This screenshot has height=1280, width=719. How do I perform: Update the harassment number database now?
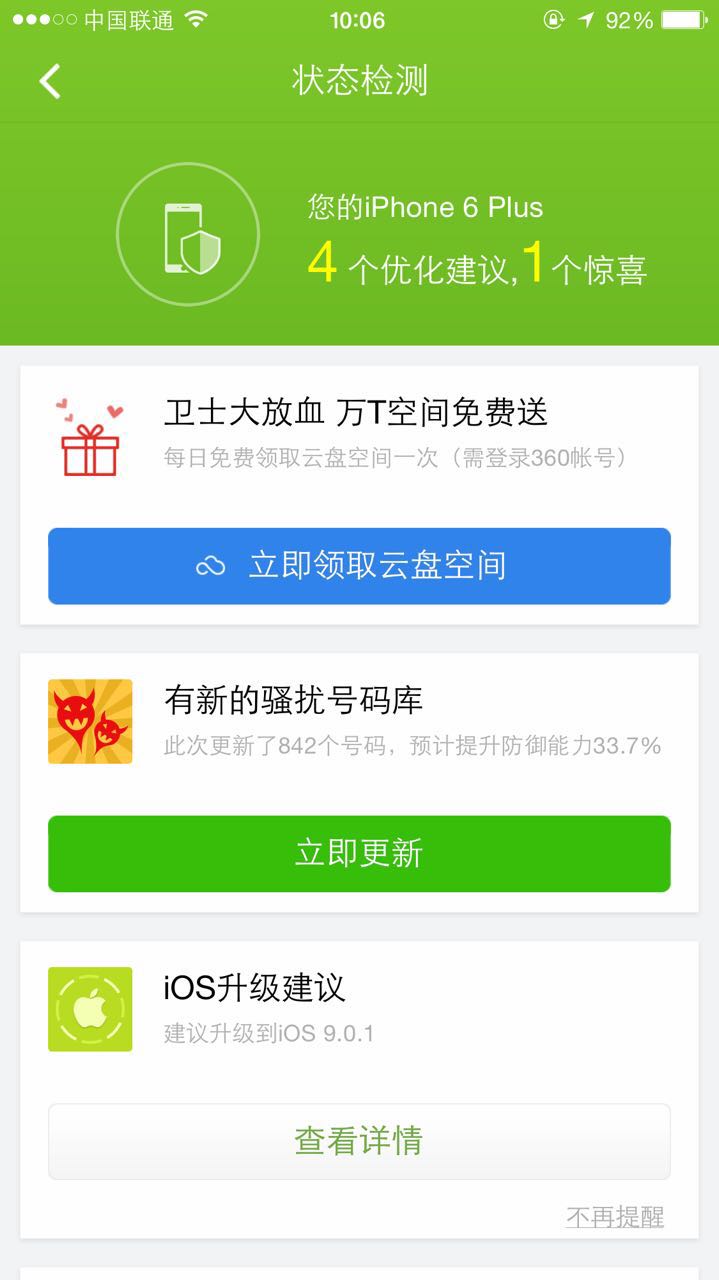(359, 854)
